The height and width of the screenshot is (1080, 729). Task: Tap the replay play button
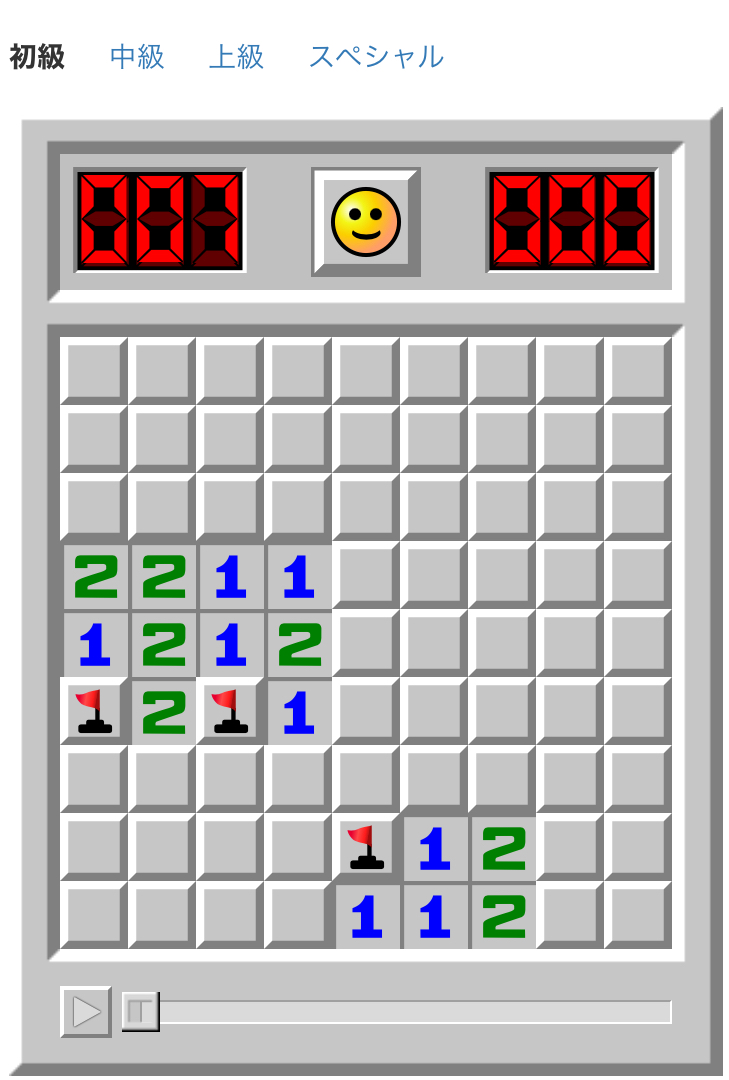point(86,1012)
